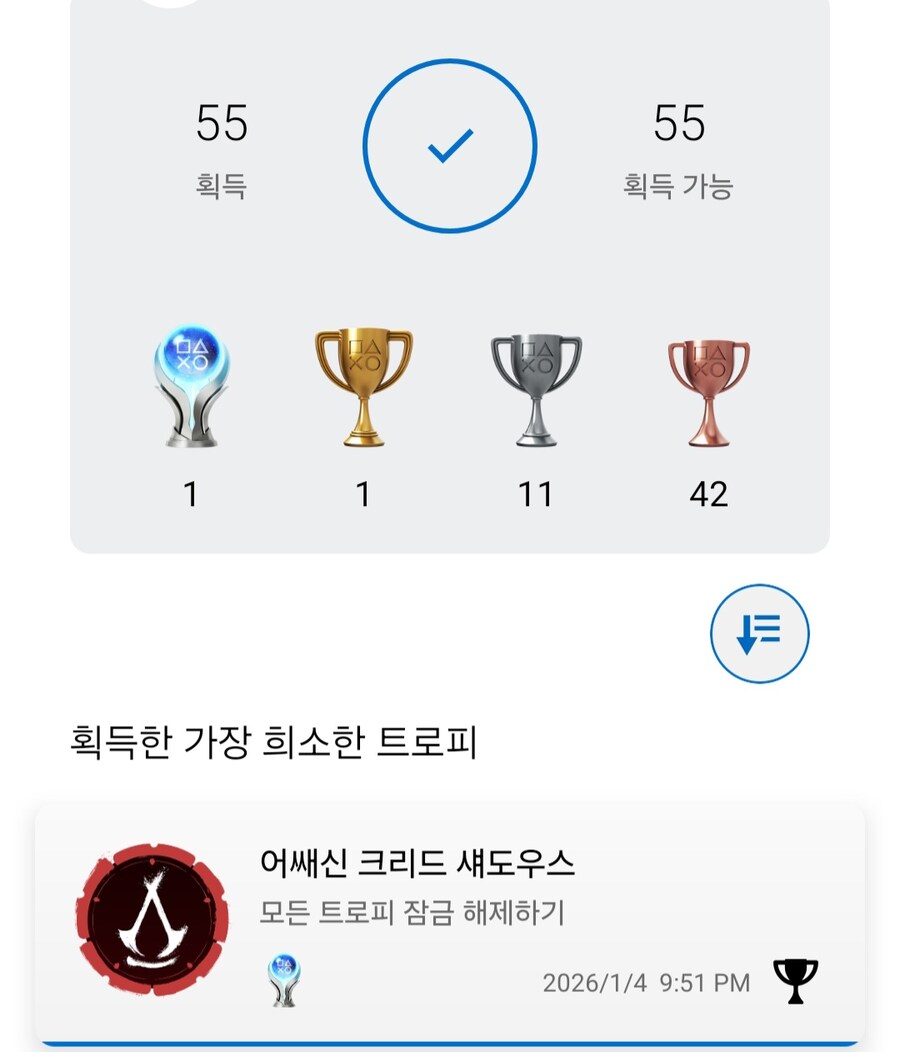This screenshot has width=900, height=1052.
Task: Select the platinum count number 1
Action: pos(191,493)
